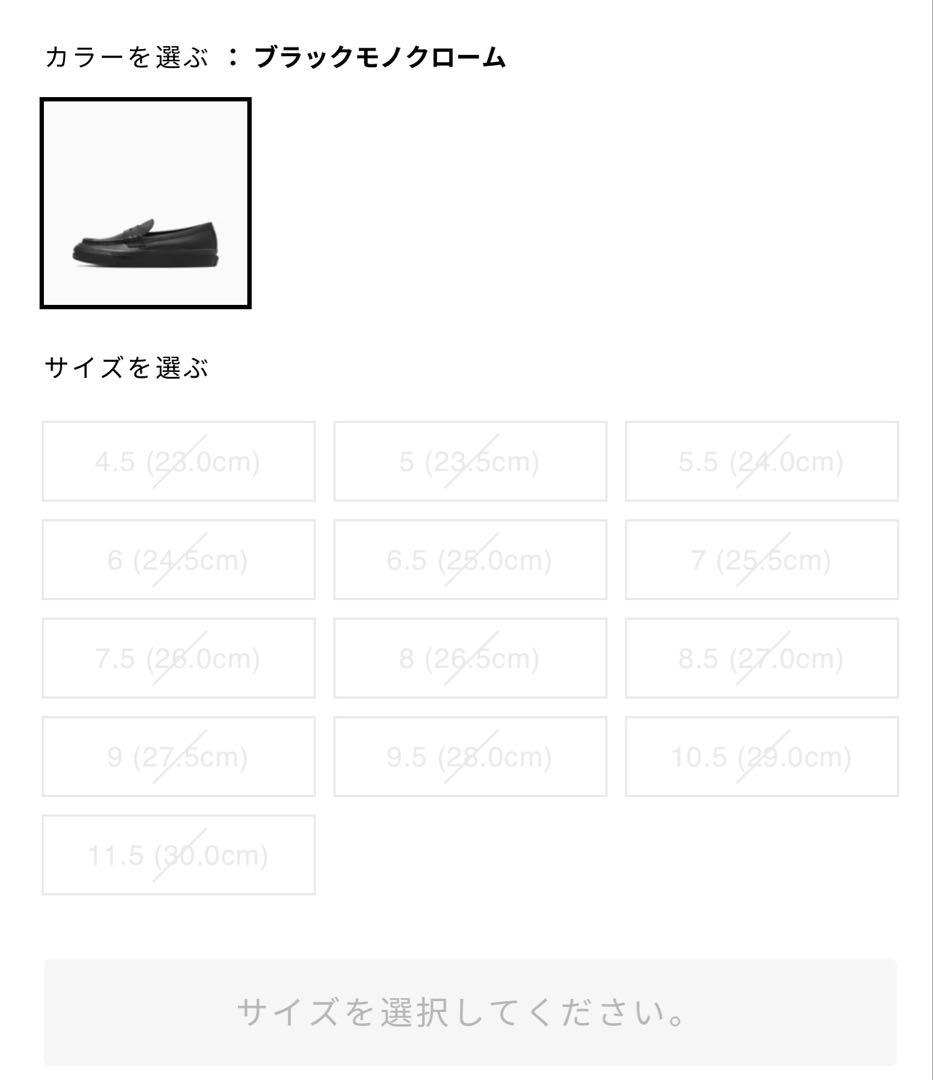Select size 8 (26.5cm)
This screenshot has width=933, height=1080.
point(469,658)
